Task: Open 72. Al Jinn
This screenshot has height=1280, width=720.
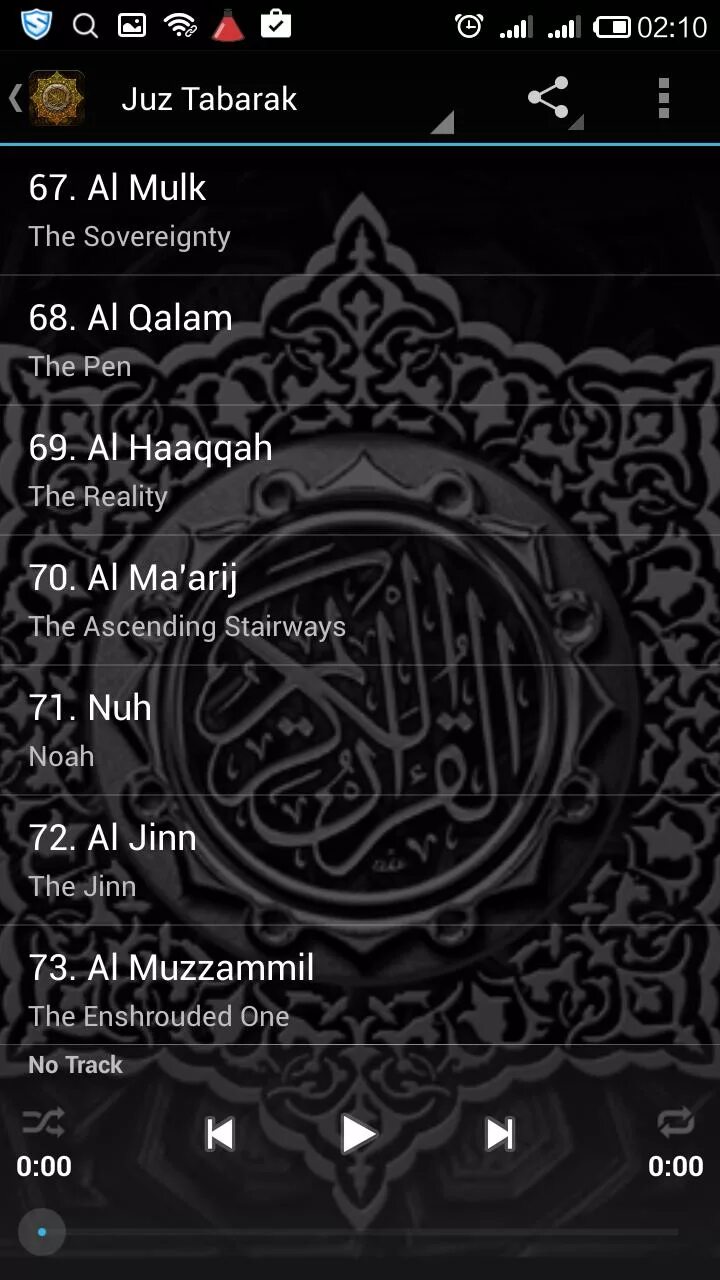Action: (x=360, y=860)
